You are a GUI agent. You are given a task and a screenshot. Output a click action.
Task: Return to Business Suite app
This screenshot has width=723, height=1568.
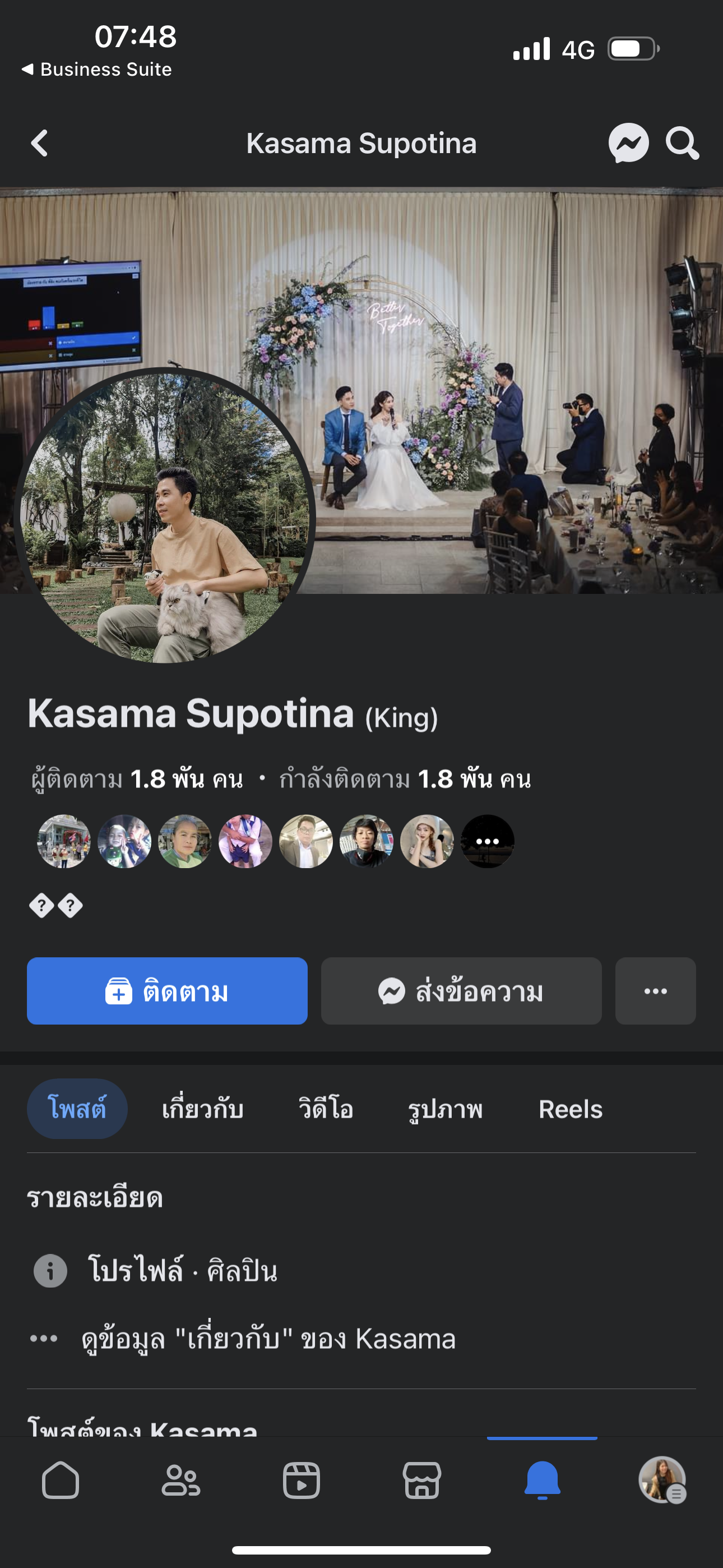[98, 70]
